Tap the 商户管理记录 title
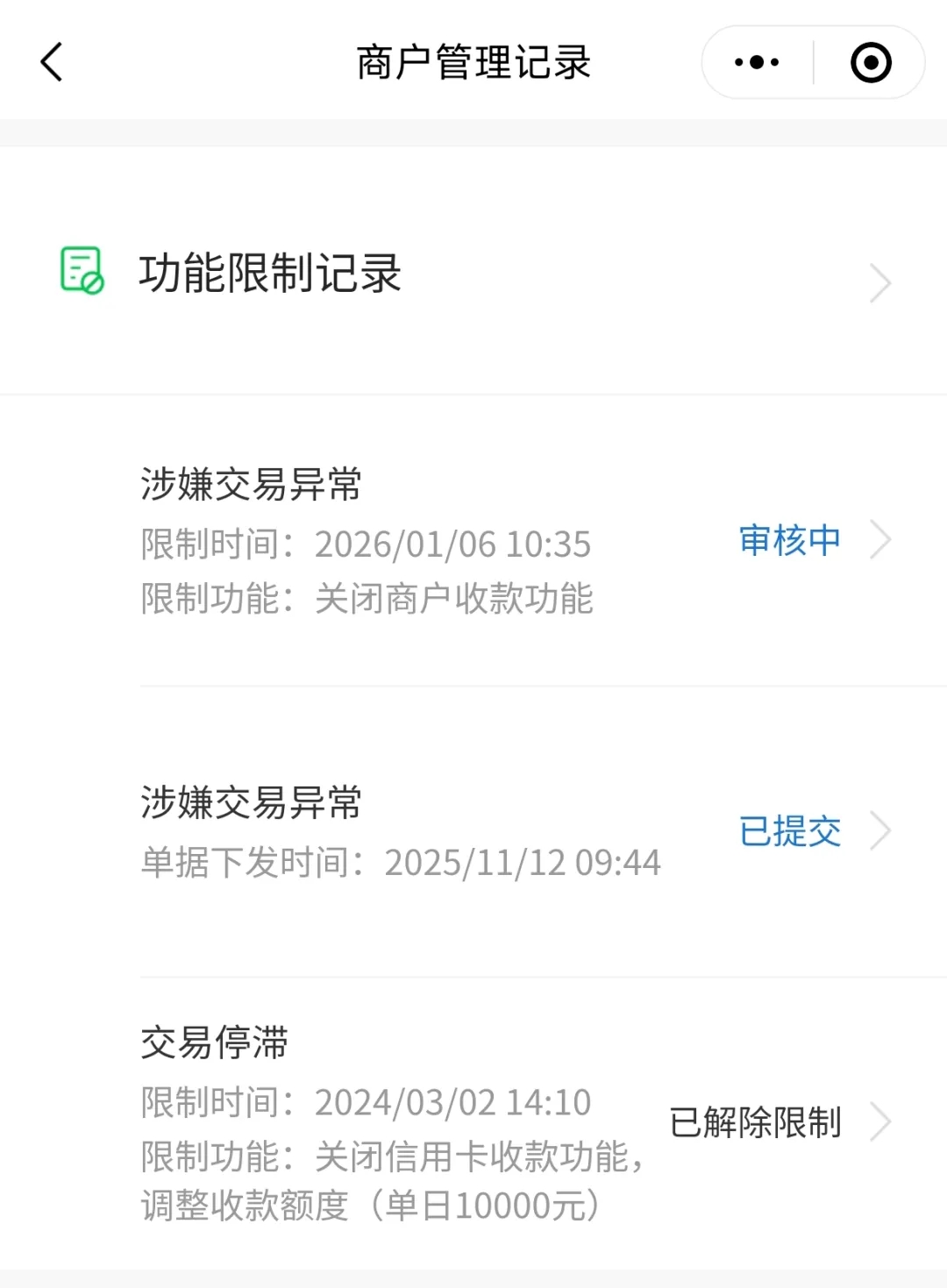This screenshot has height=1288, width=947. [473, 62]
